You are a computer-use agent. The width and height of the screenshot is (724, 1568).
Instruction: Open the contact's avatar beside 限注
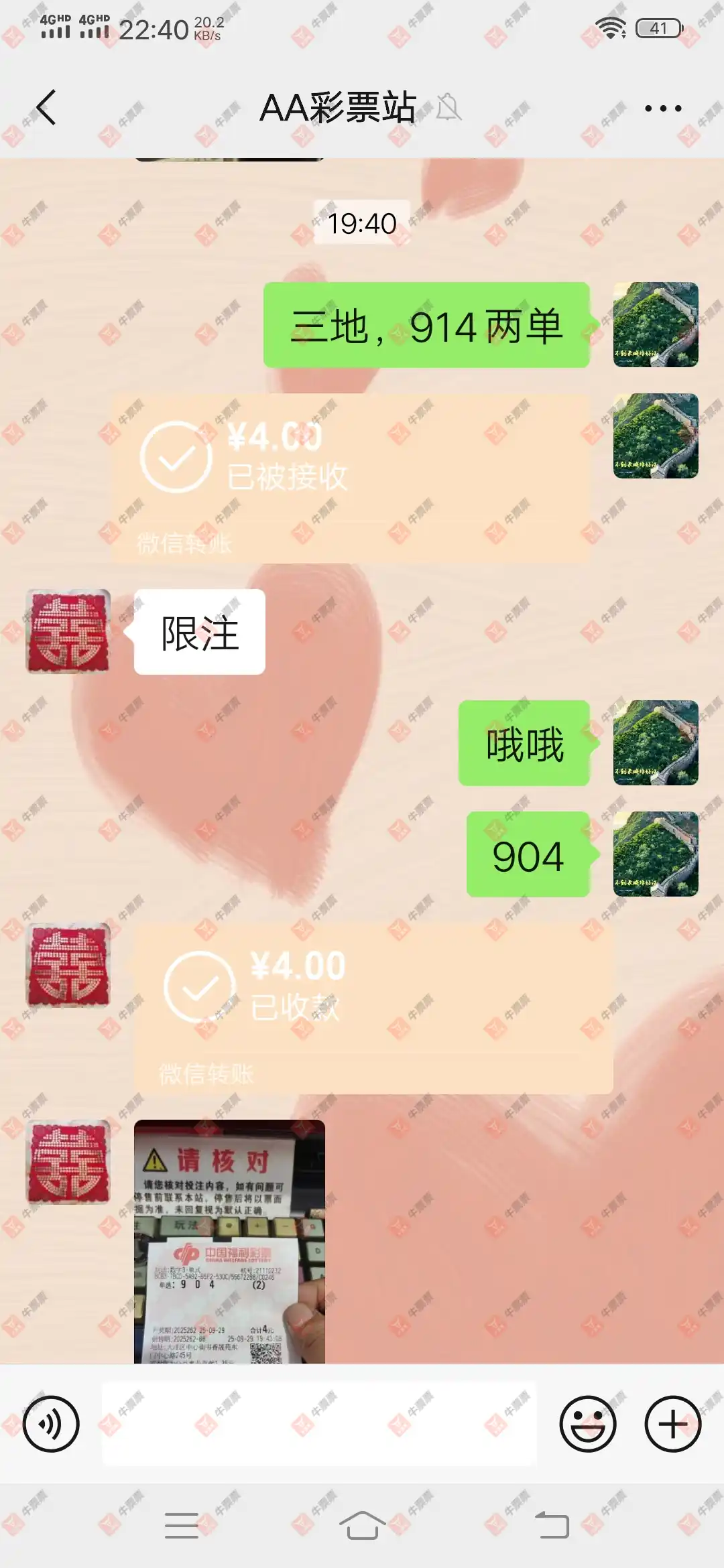pyautogui.click(x=68, y=631)
